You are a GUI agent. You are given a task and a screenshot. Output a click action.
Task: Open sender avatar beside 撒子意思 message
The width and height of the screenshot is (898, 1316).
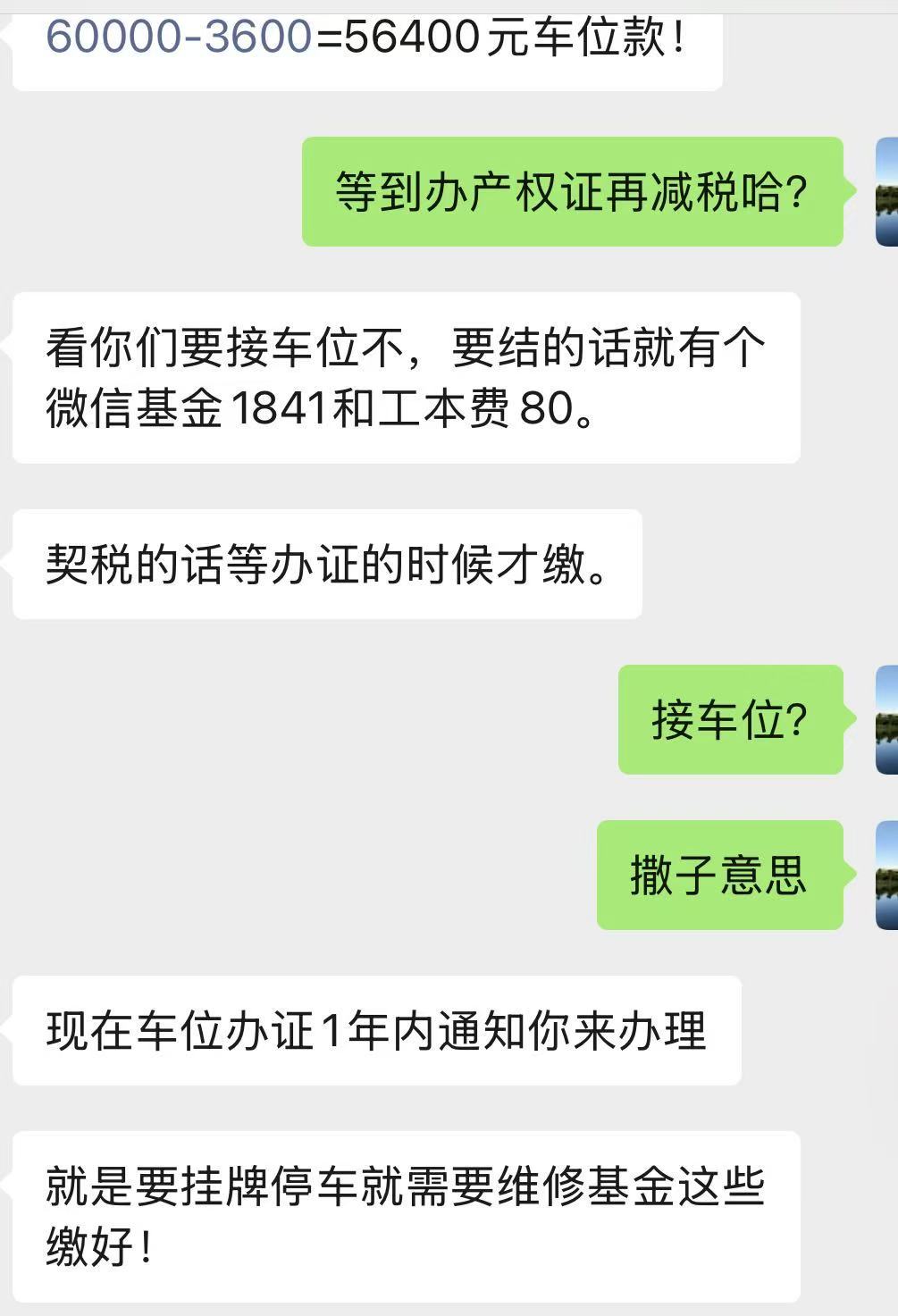pos(886,875)
